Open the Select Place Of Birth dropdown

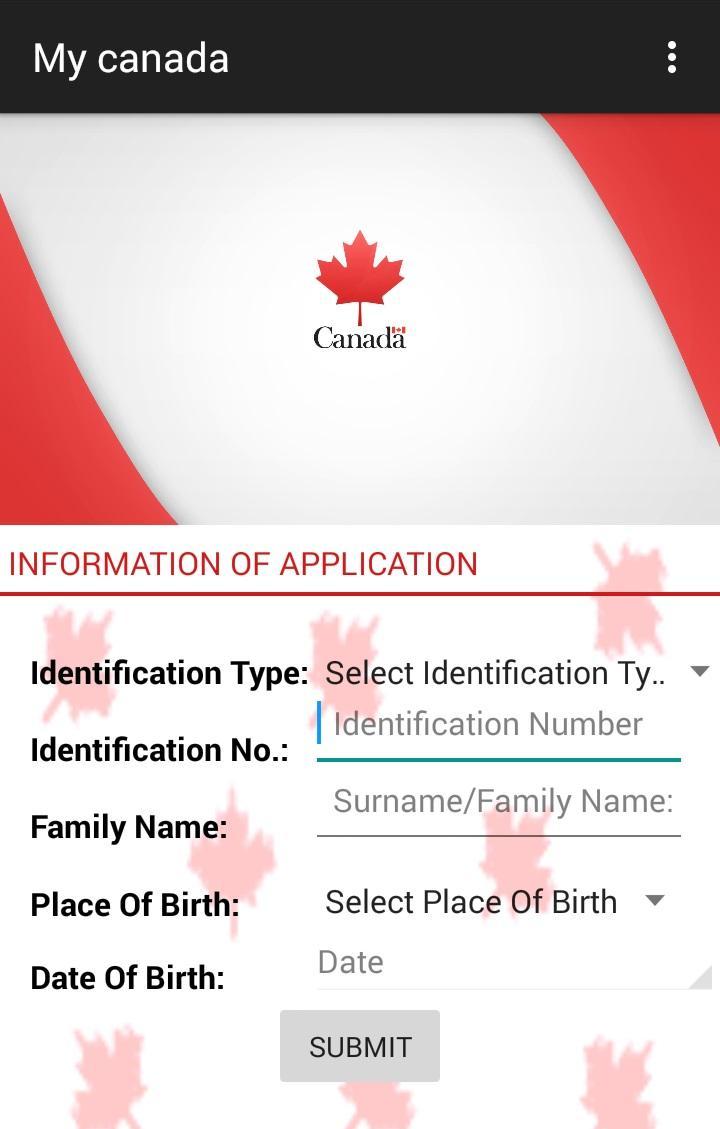[x=470, y=901]
